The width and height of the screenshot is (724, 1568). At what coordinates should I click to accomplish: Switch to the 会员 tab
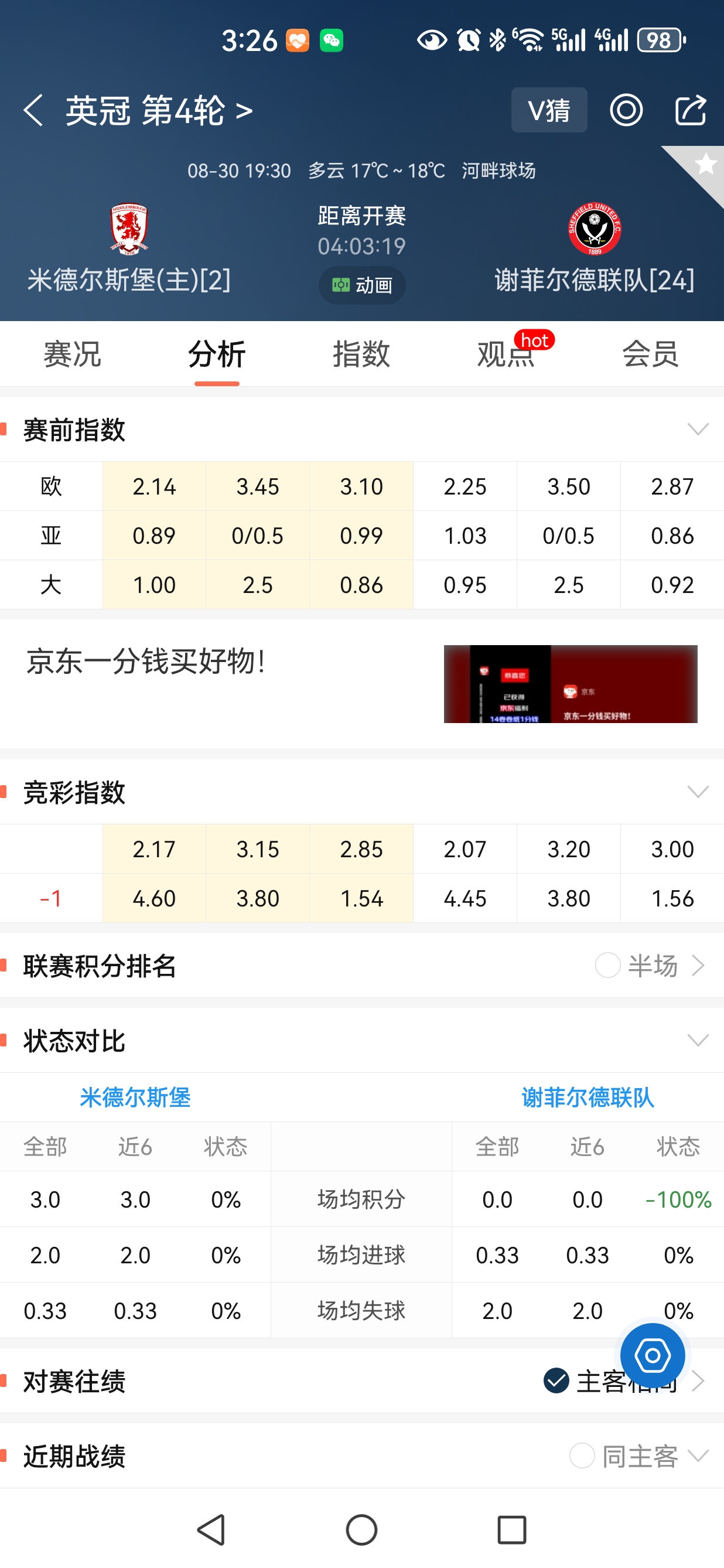(x=650, y=354)
